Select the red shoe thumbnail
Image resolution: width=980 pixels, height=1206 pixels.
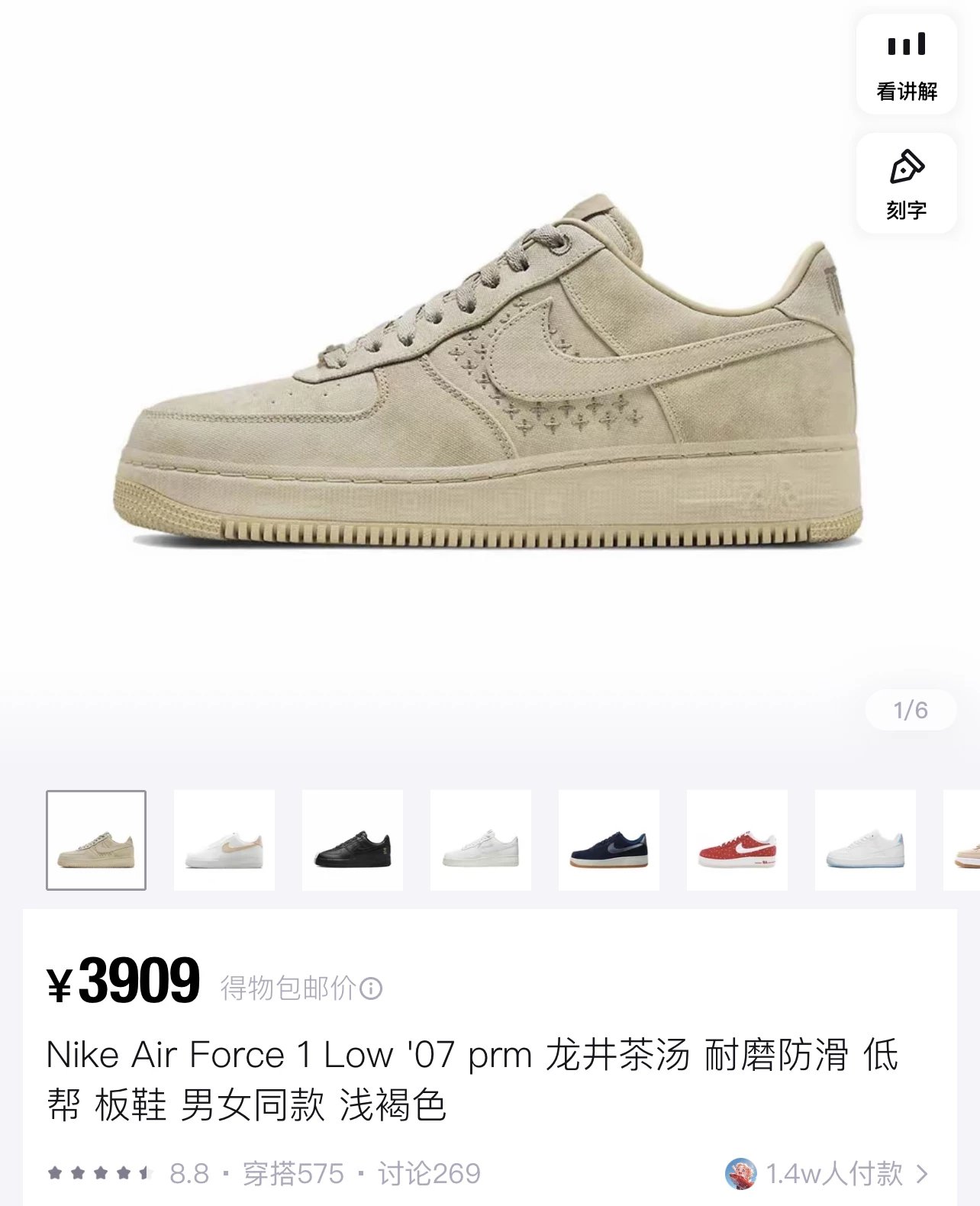[x=737, y=840]
